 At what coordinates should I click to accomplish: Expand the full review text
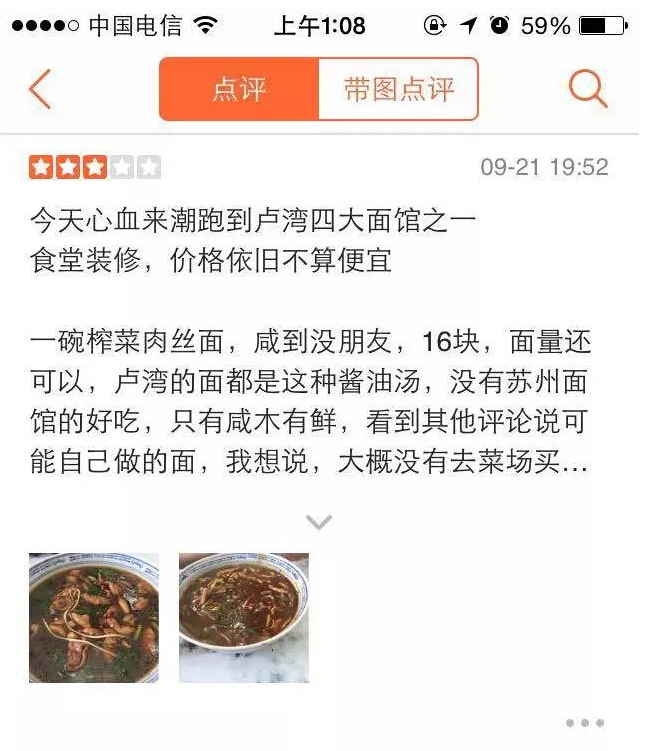pos(319,522)
